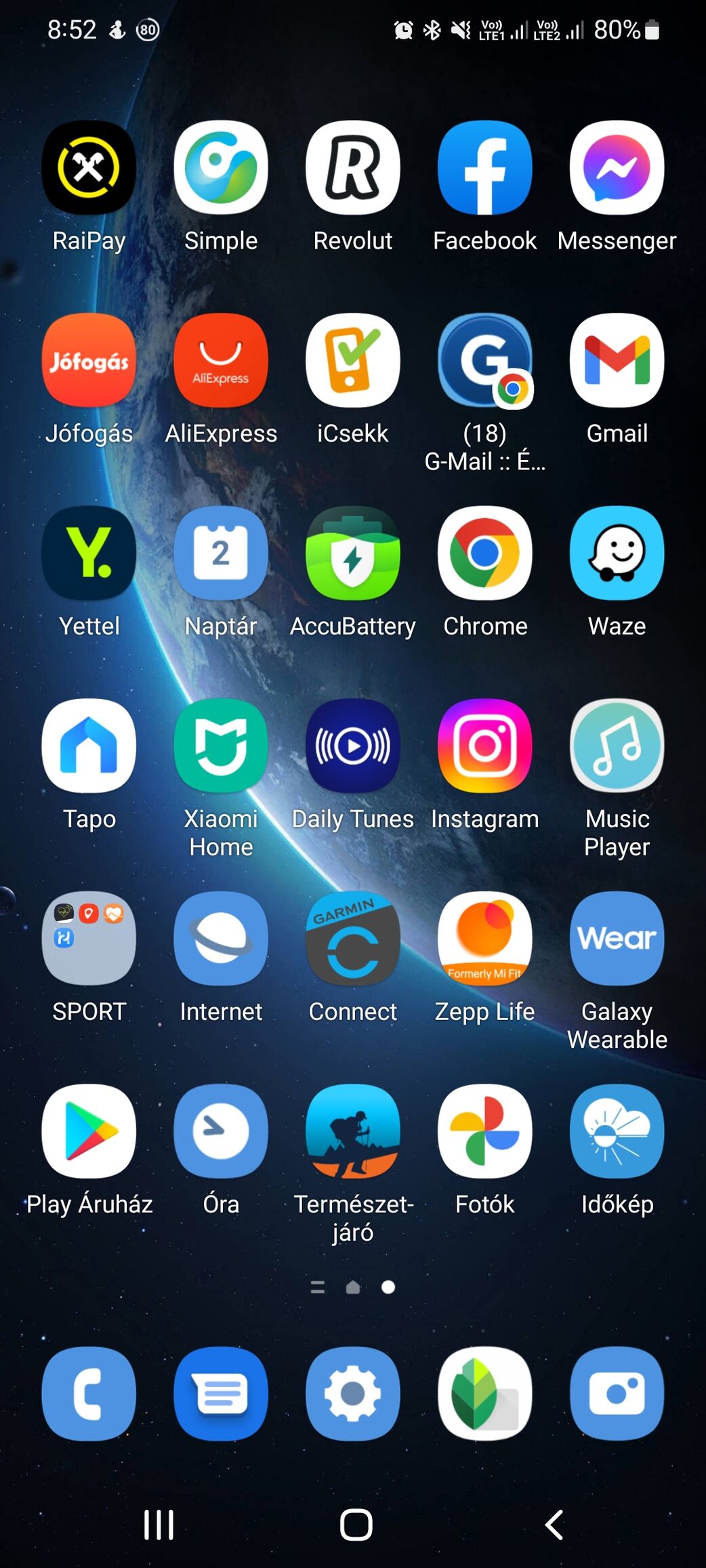
Task: Open the Időkép weather app
Action: (617, 1131)
